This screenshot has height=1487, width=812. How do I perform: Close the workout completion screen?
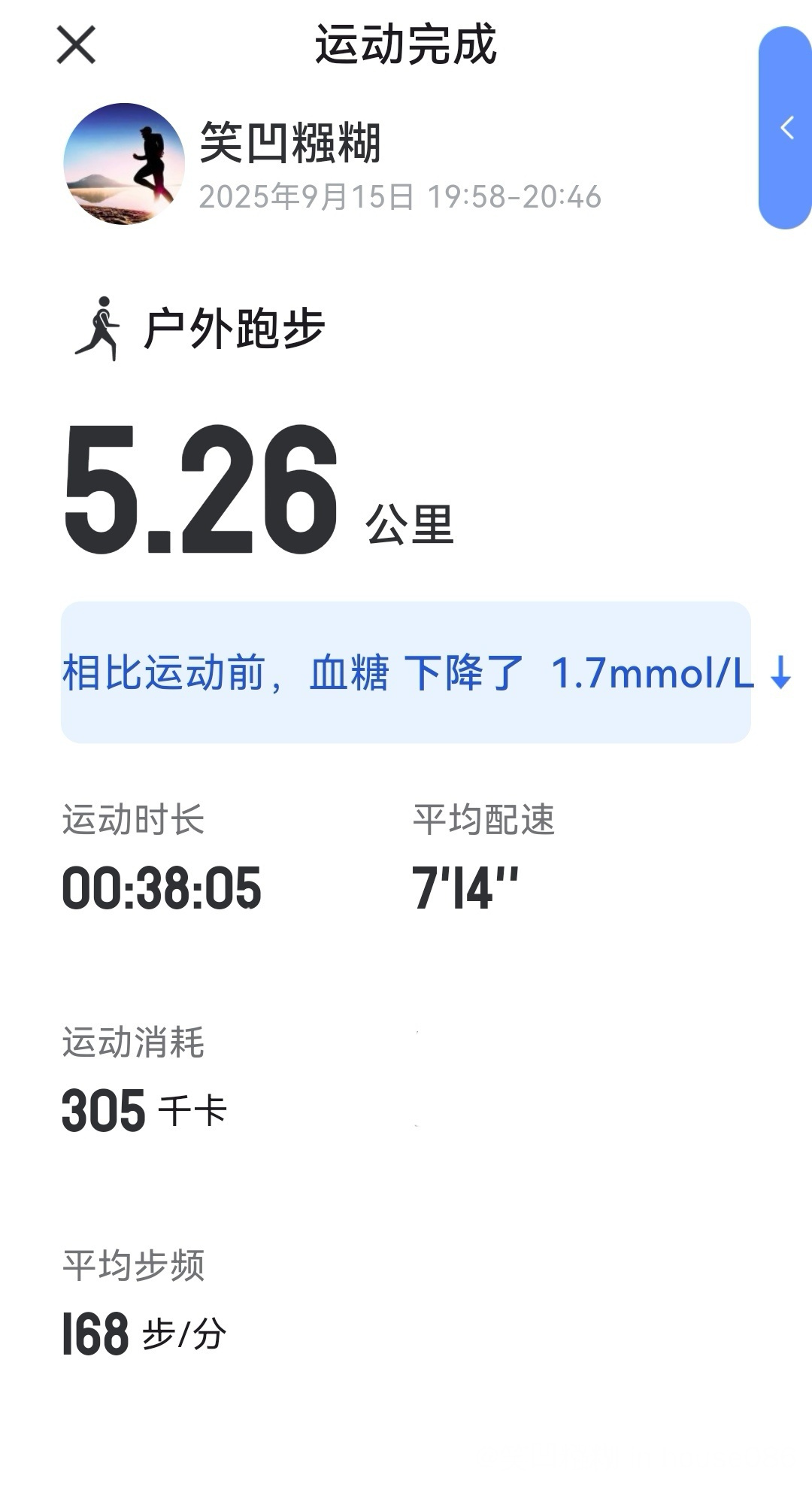pyautogui.click(x=76, y=45)
